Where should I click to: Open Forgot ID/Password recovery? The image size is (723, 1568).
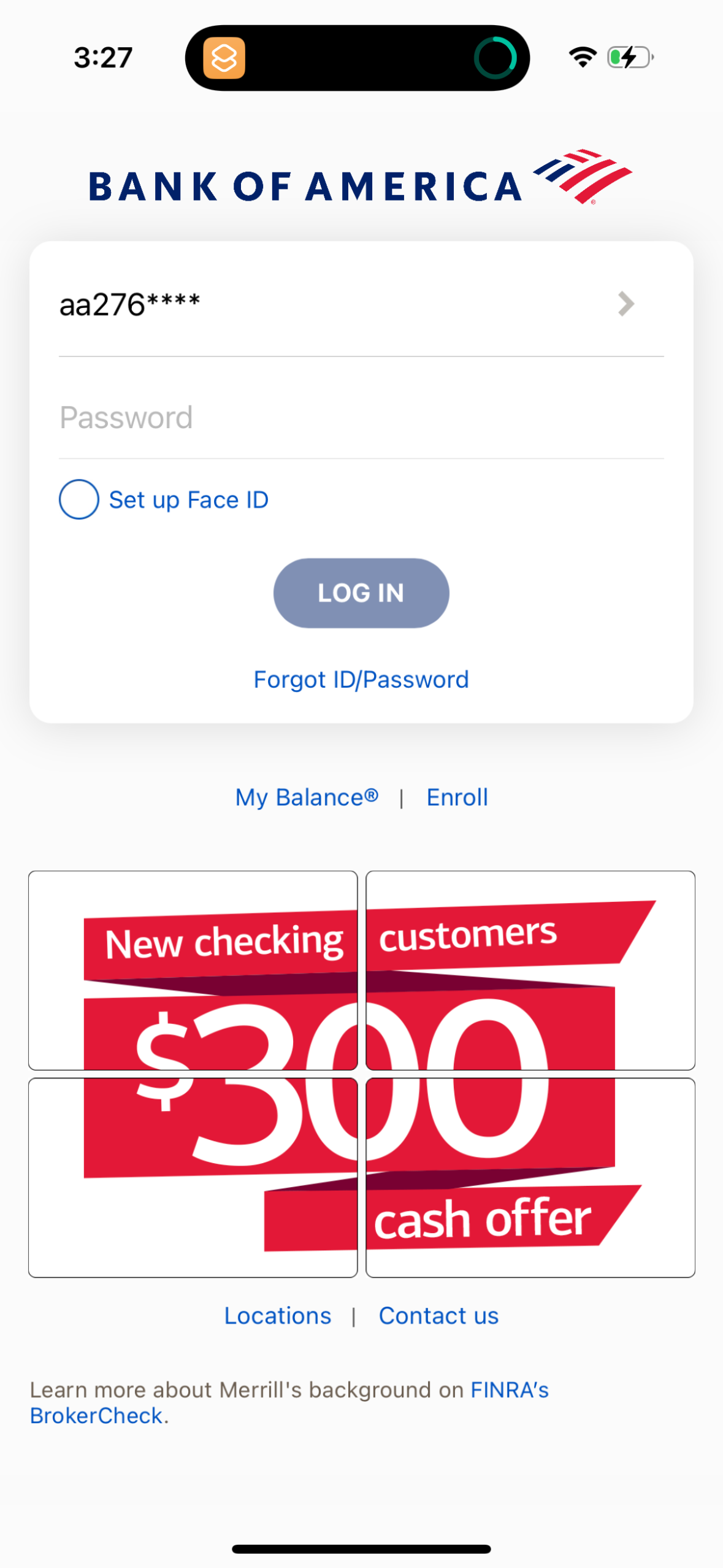361,680
